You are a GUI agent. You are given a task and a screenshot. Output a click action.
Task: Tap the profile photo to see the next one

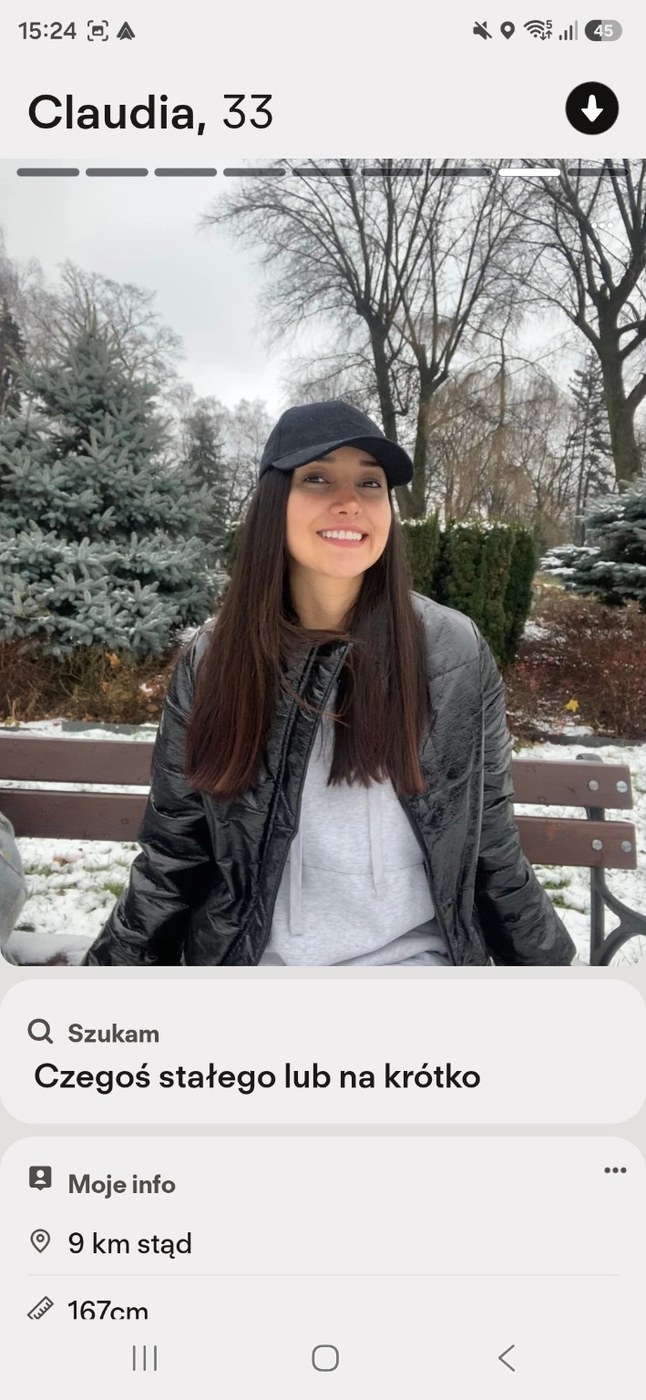pos(323,562)
